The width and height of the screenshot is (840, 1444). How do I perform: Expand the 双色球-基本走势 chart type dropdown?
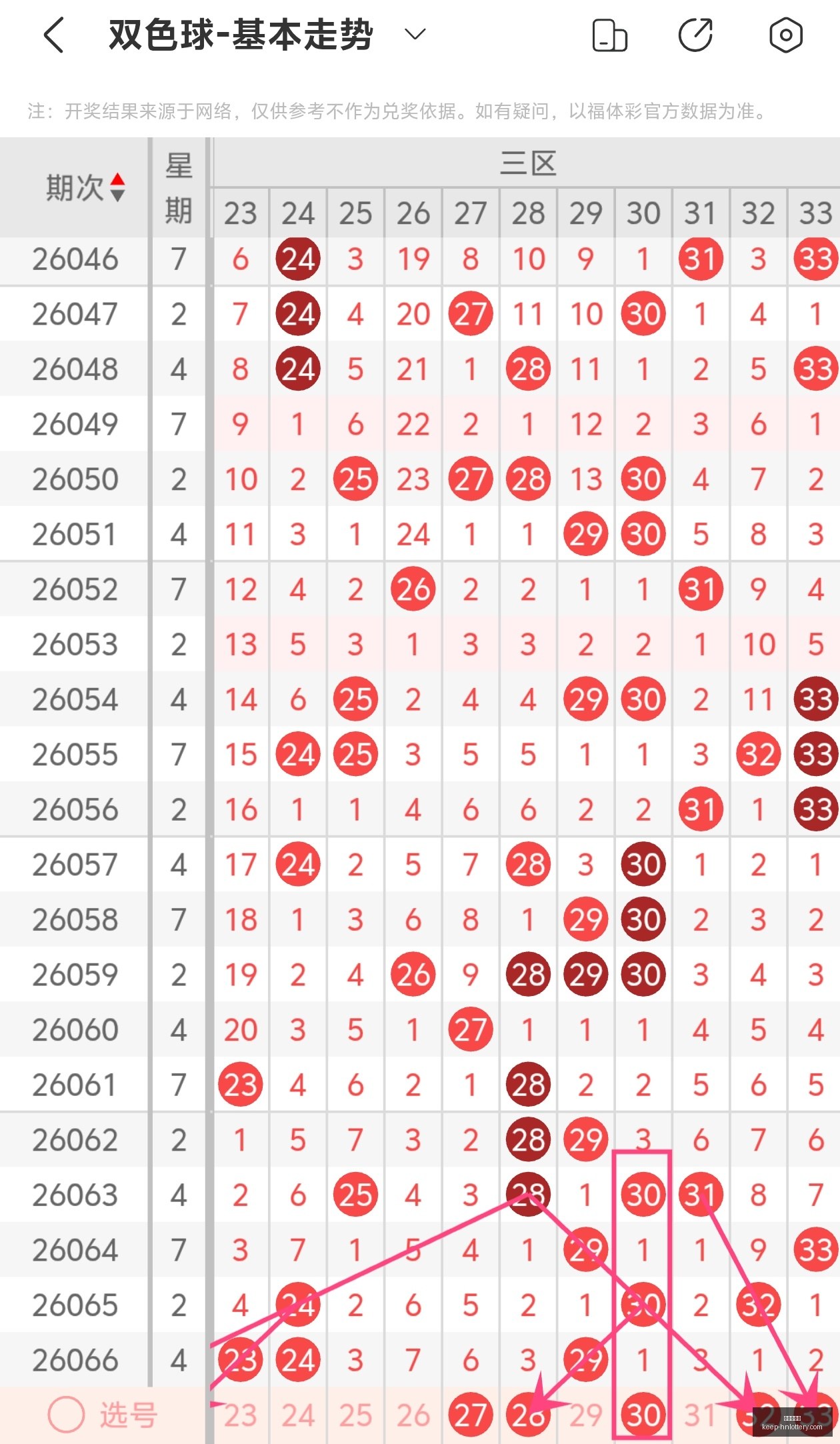point(415,35)
